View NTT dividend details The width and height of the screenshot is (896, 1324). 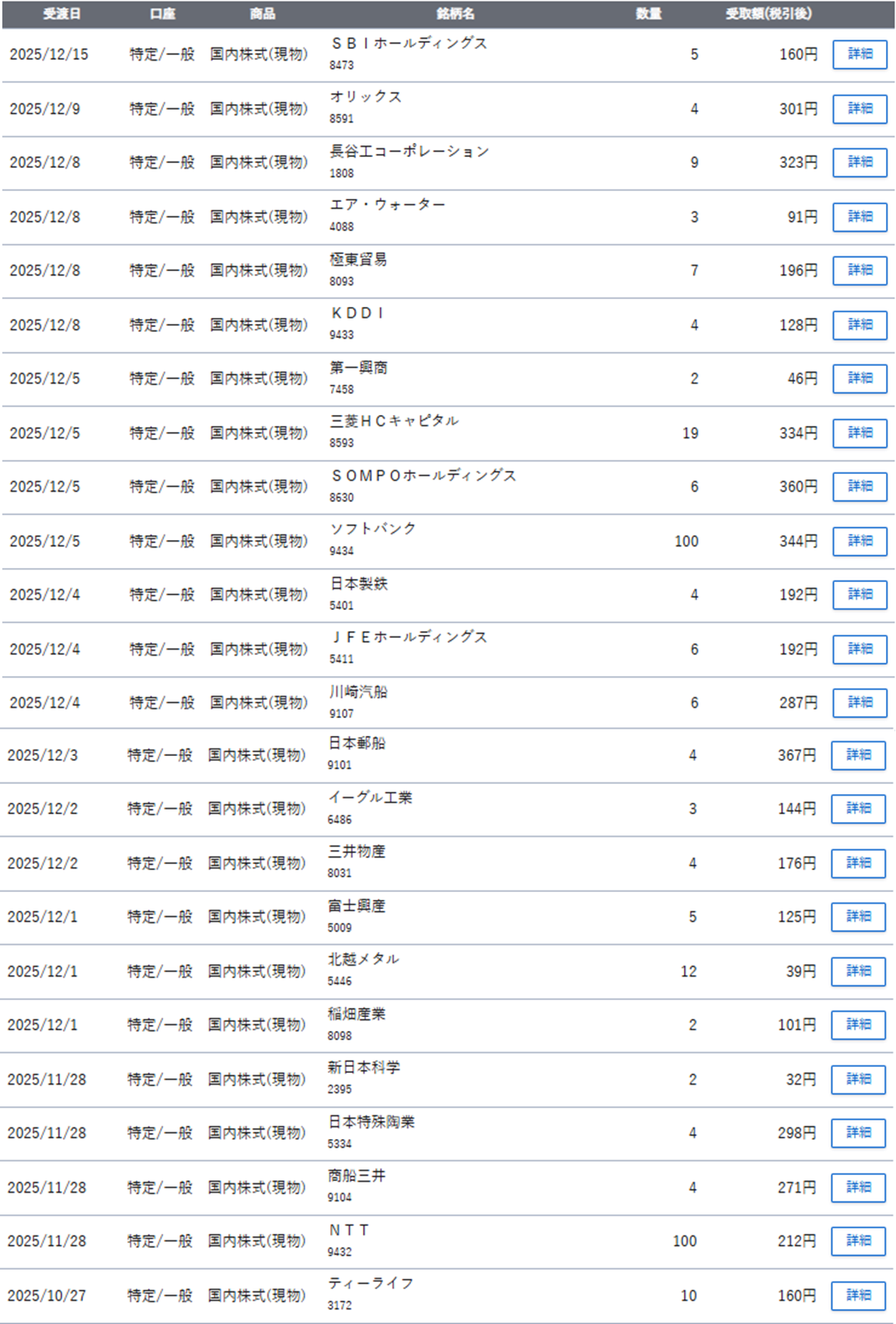pyautogui.click(x=858, y=1241)
